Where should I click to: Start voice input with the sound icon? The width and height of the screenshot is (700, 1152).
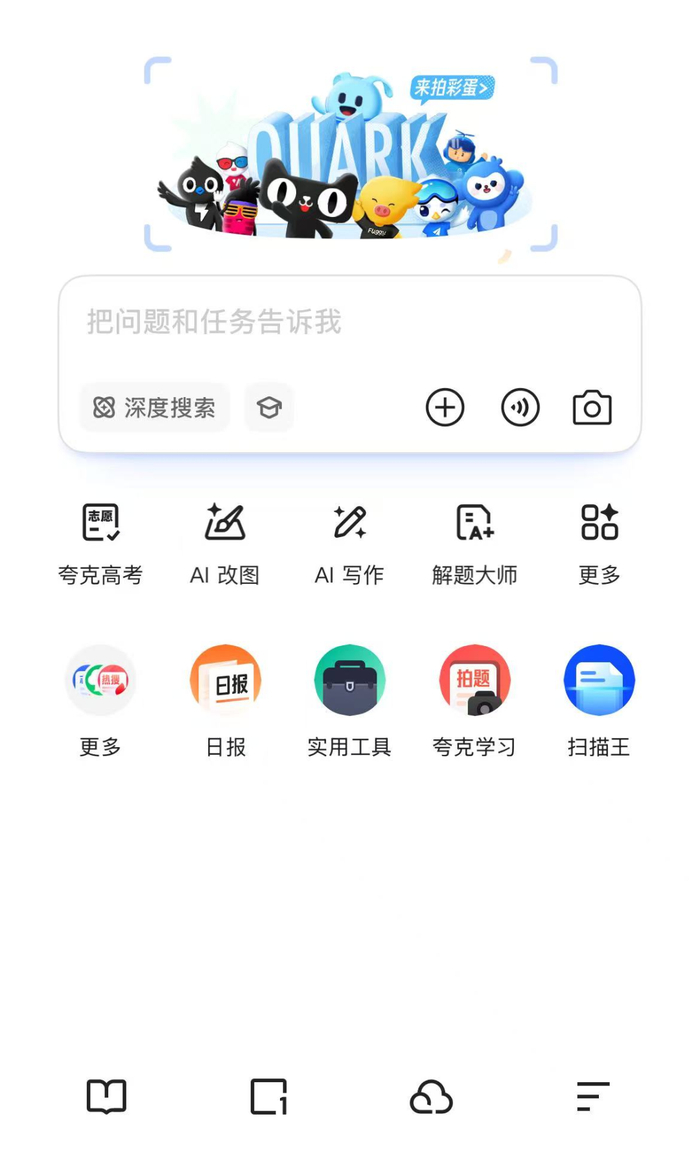coord(520,408)
